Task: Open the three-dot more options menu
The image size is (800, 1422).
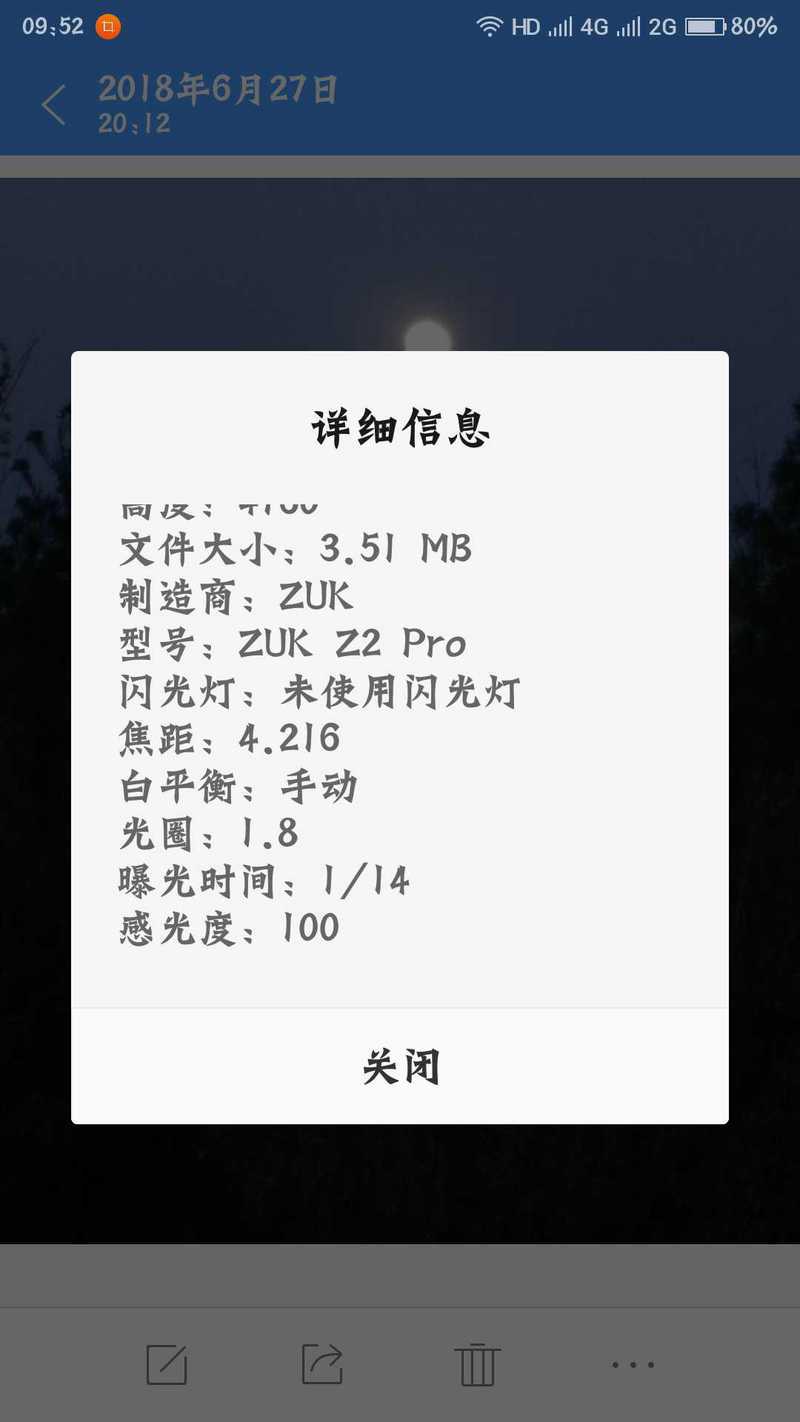Action: (633, 1364)
